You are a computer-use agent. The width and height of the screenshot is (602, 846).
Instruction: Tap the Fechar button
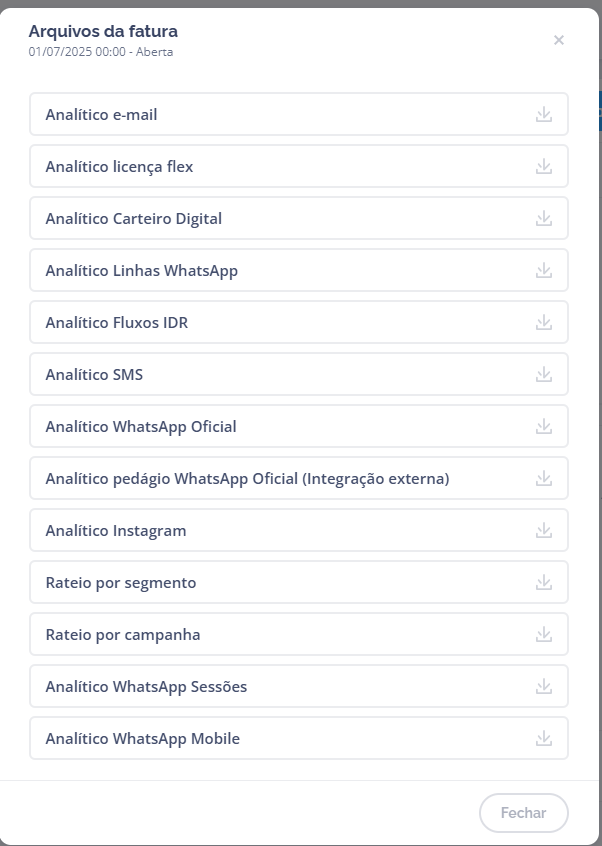pyautogui.click(x=523, y=813)
